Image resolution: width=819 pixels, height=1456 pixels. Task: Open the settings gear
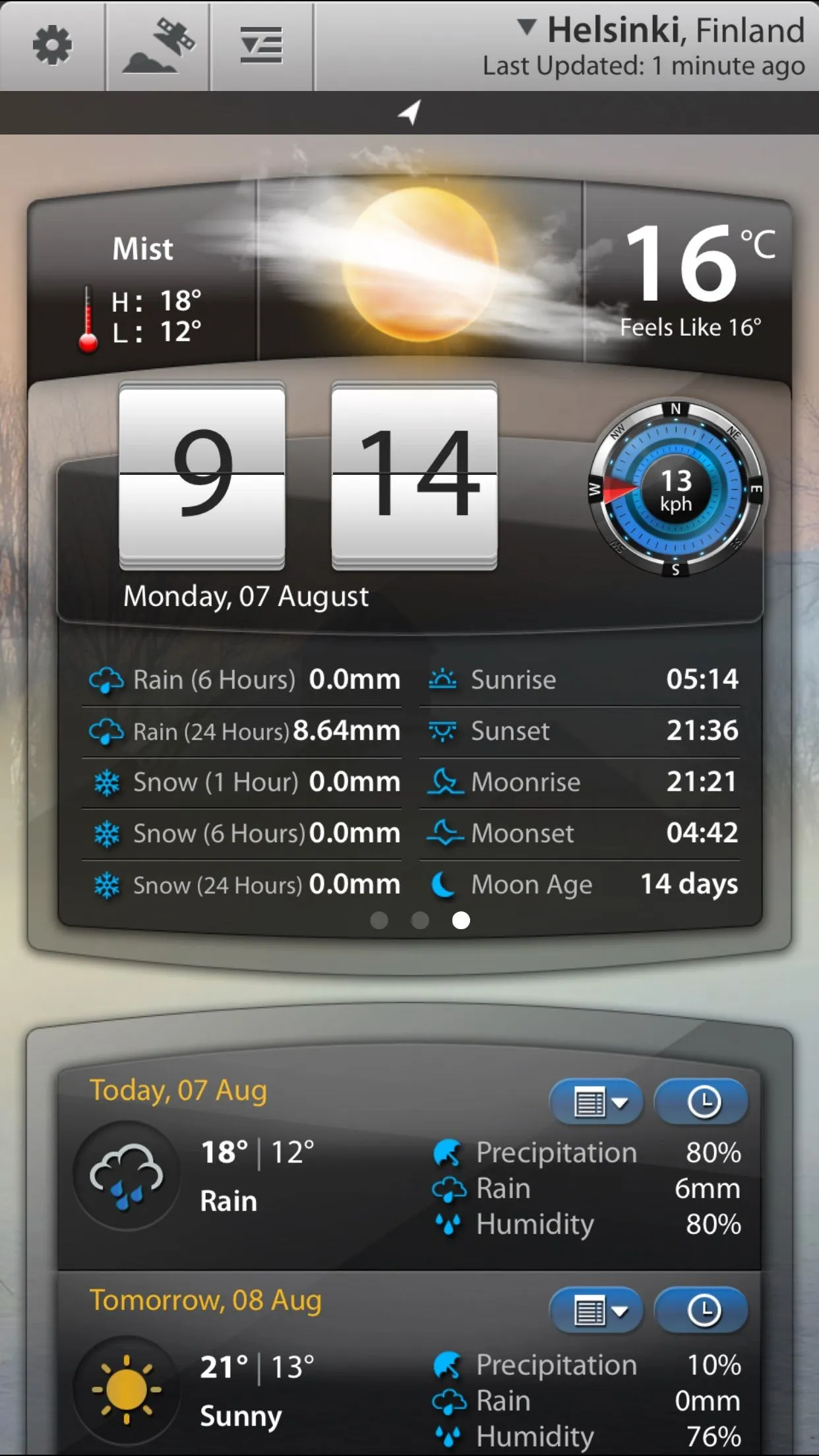(52, 45)
